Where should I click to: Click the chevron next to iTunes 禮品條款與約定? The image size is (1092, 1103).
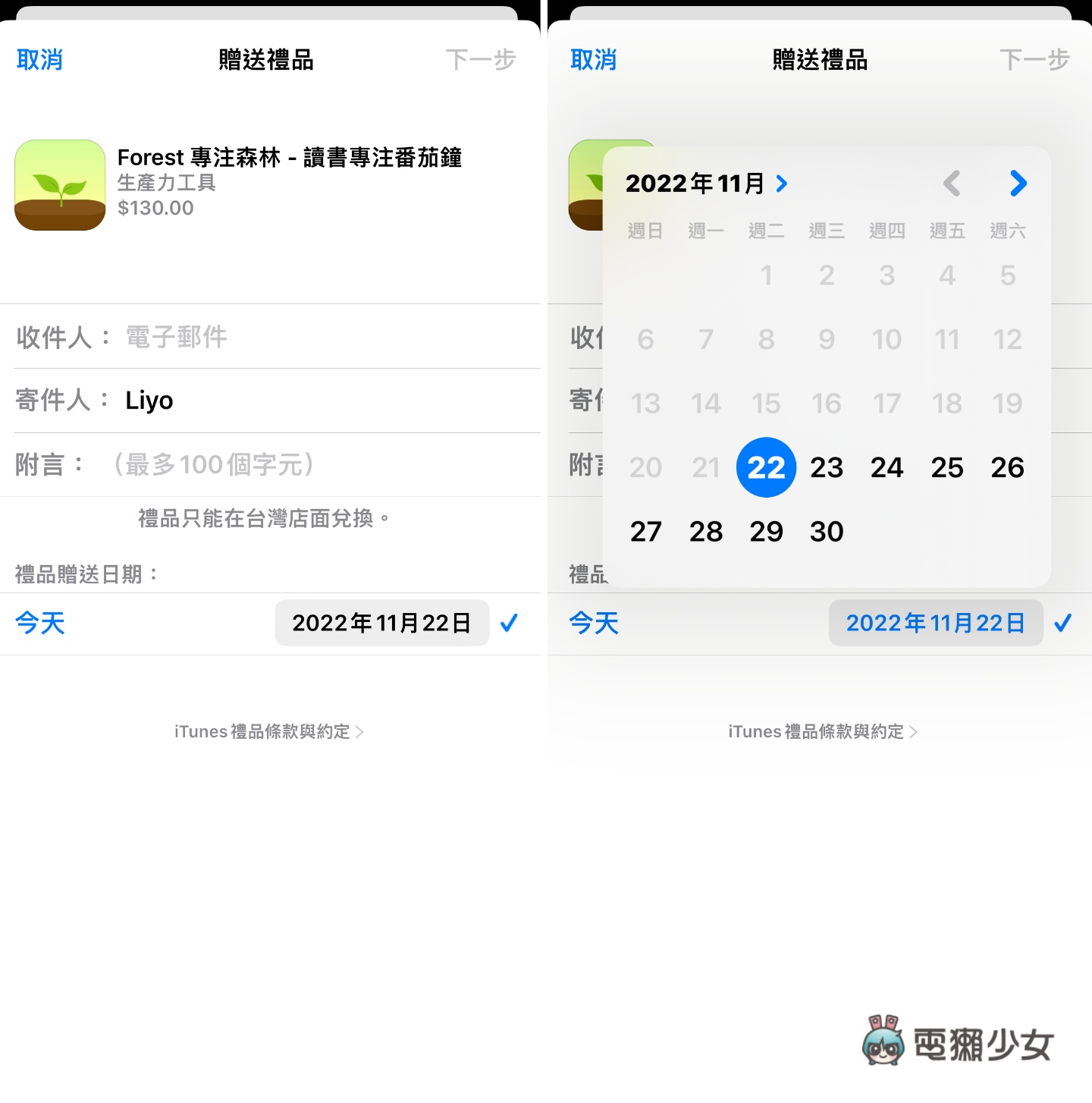(362, 731)
